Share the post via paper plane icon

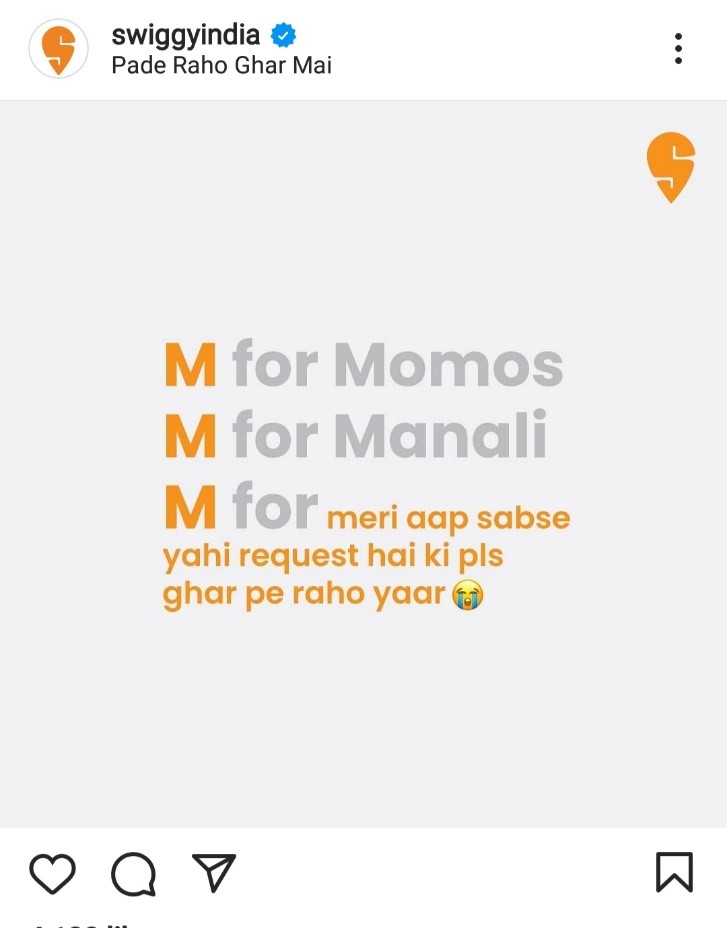click(x=214, y=872)
